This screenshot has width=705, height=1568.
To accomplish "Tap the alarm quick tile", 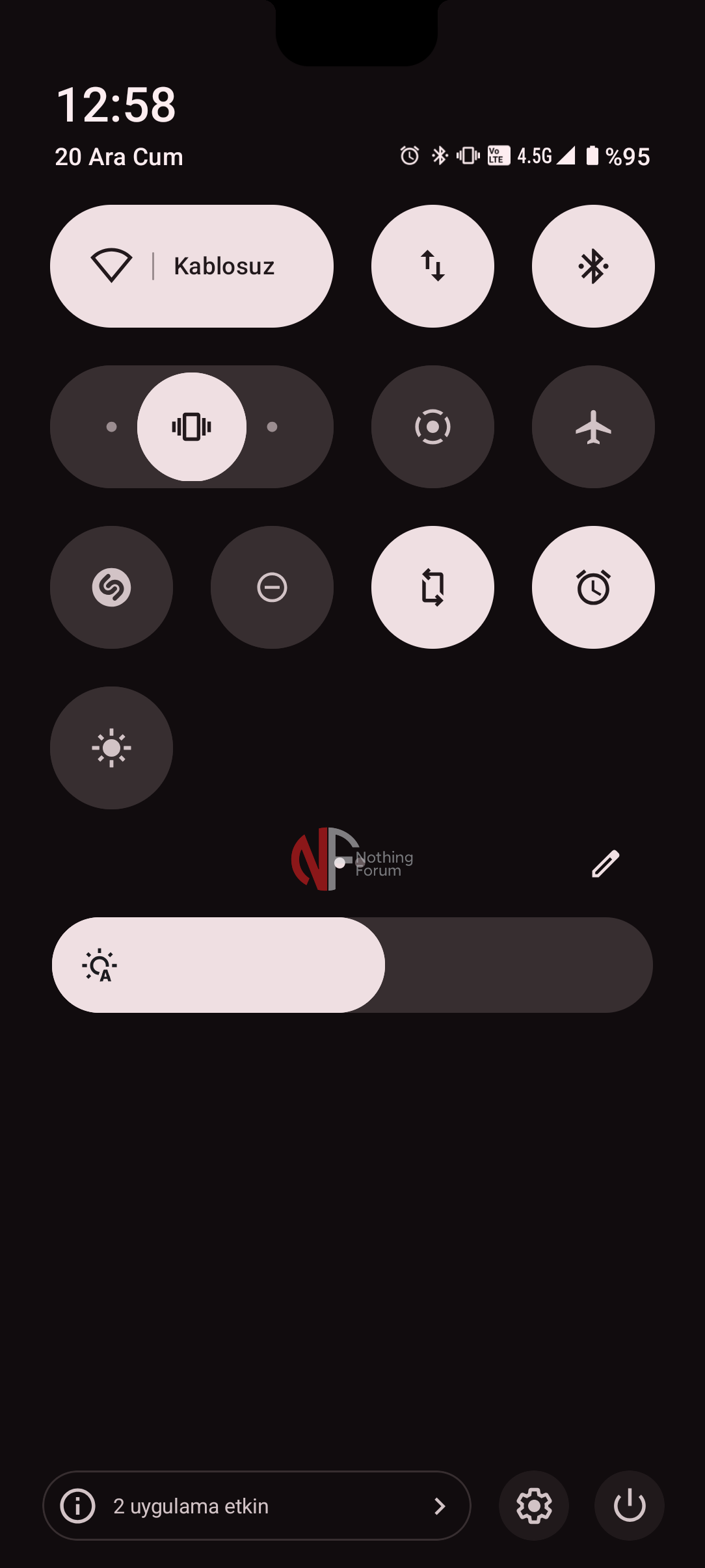I will pos(593,587).
